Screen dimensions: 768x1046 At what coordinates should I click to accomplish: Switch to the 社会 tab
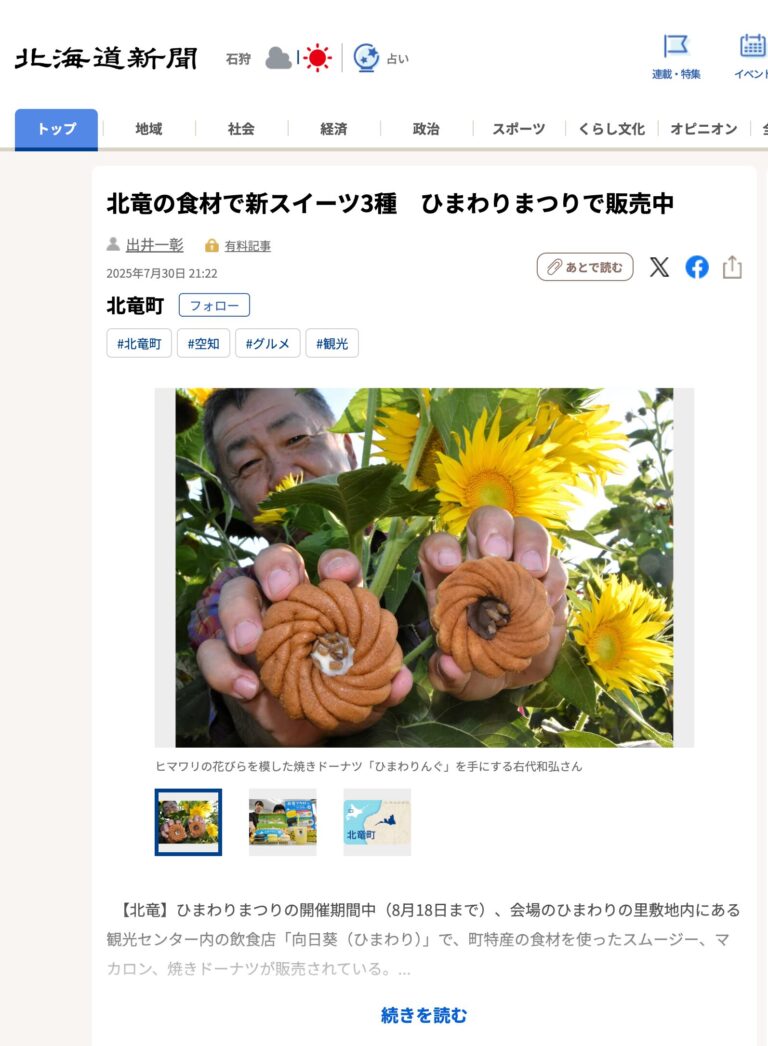point(241,129)
